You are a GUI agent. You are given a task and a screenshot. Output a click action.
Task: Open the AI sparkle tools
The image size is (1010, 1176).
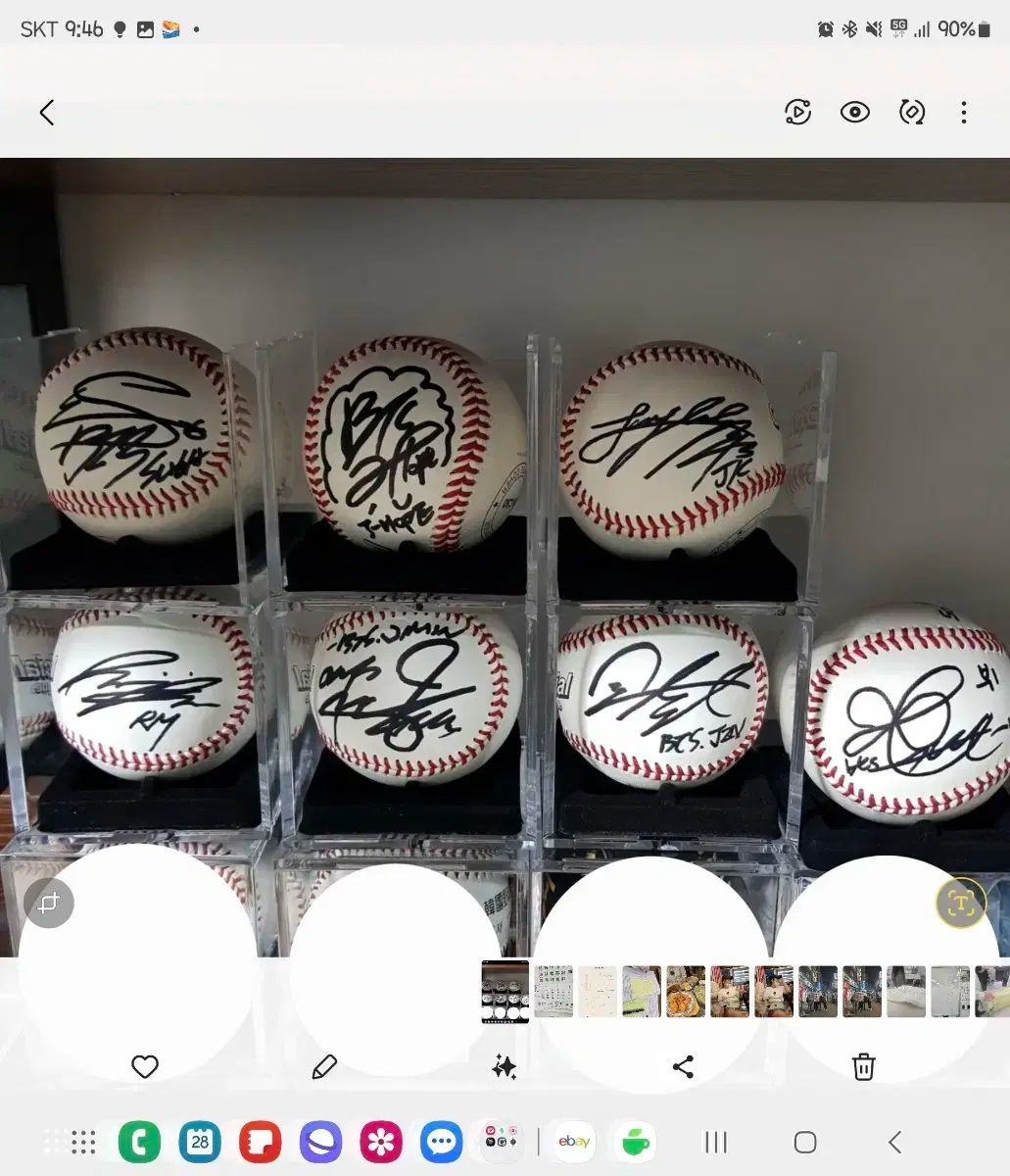click(x=504, y=1066)
